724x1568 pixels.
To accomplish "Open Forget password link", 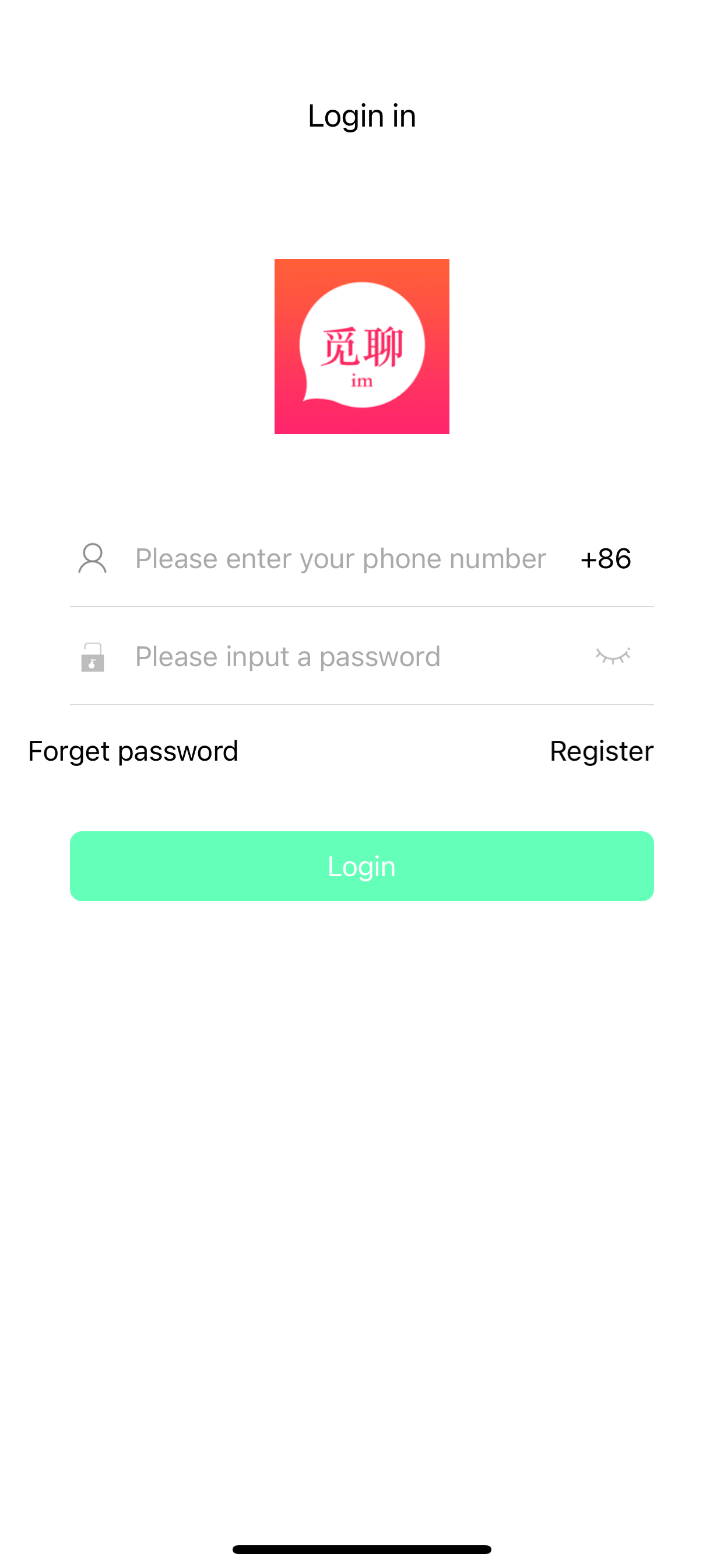I will click(133, 751).
